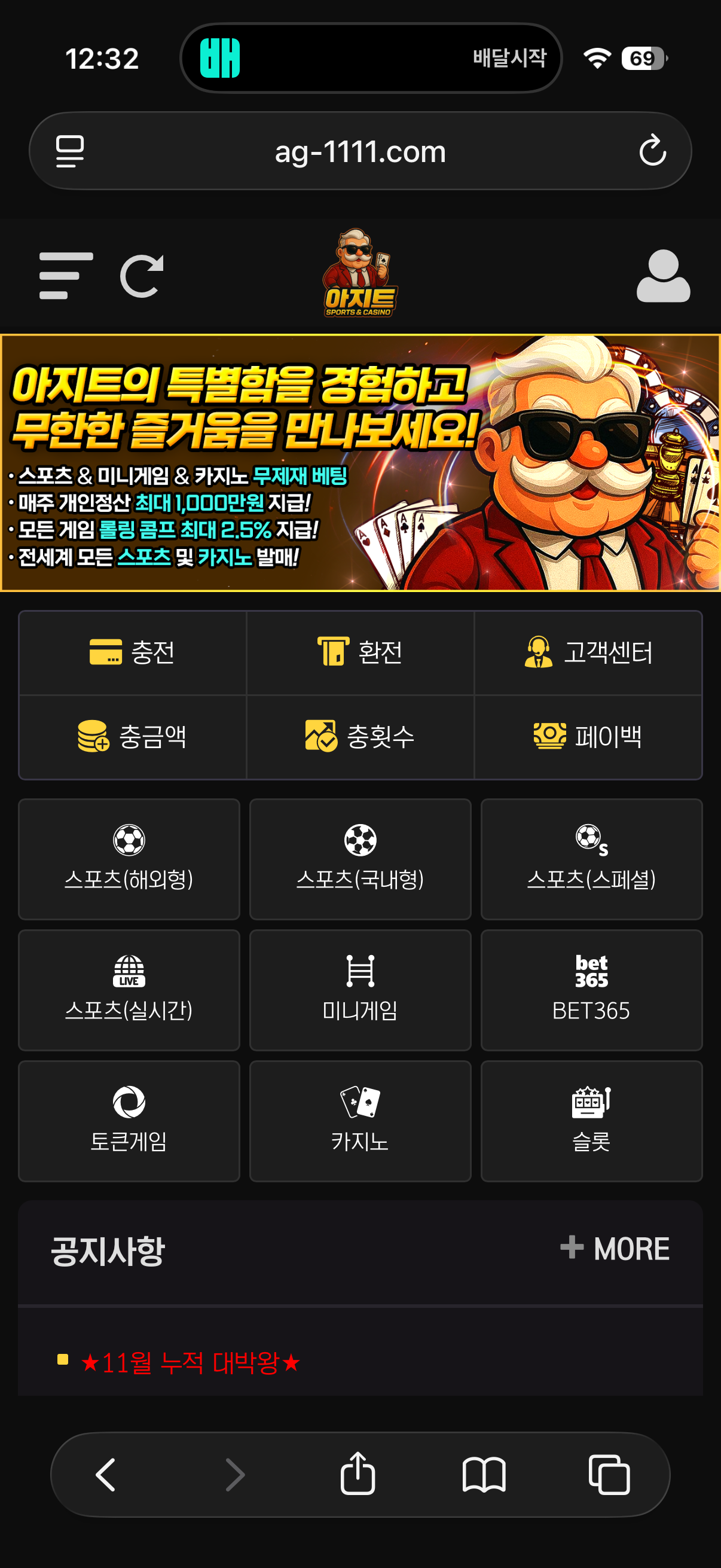This screenshot has height=1568, width=721.
Task: Open the 토큰게임 tile
Action: [129, 1121]
